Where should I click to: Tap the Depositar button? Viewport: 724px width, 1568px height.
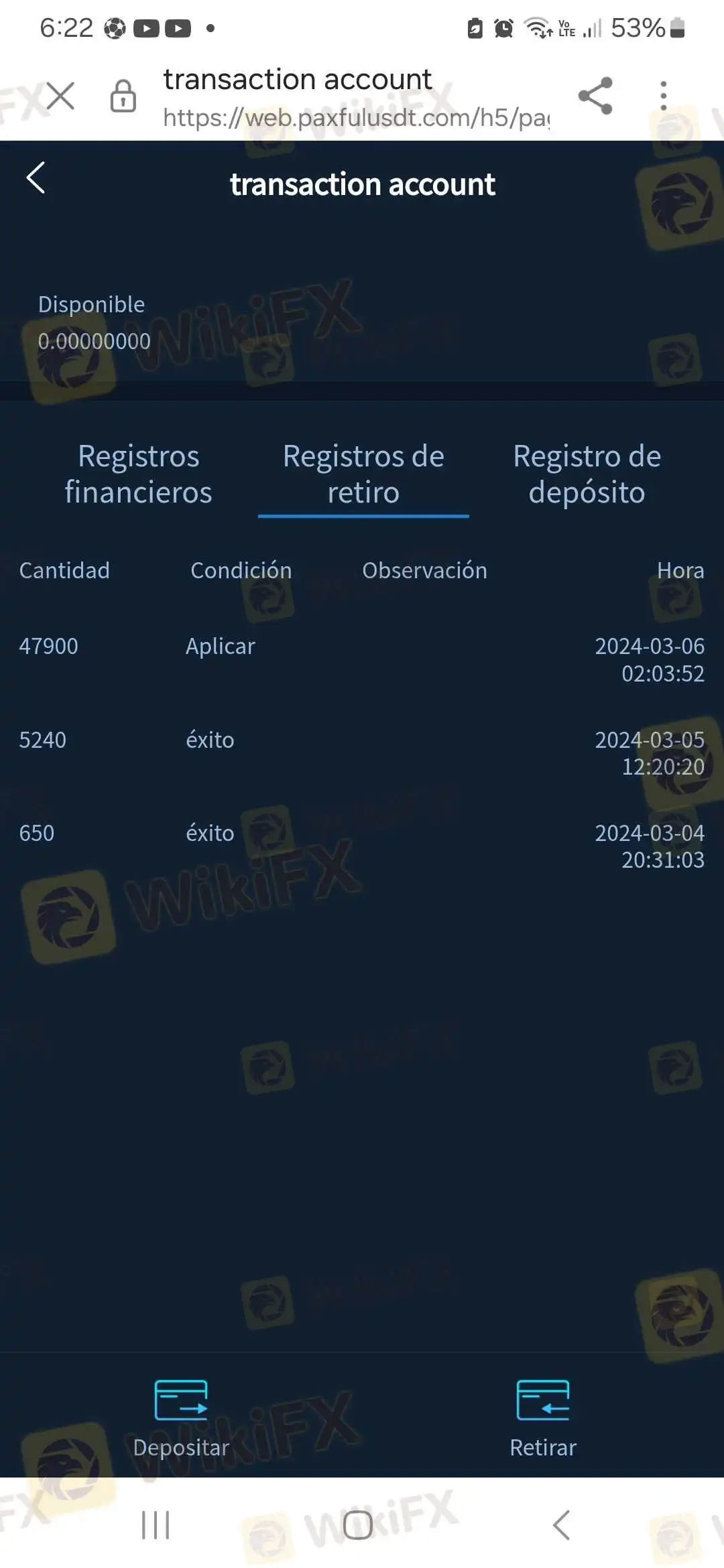click(181, 1418)
